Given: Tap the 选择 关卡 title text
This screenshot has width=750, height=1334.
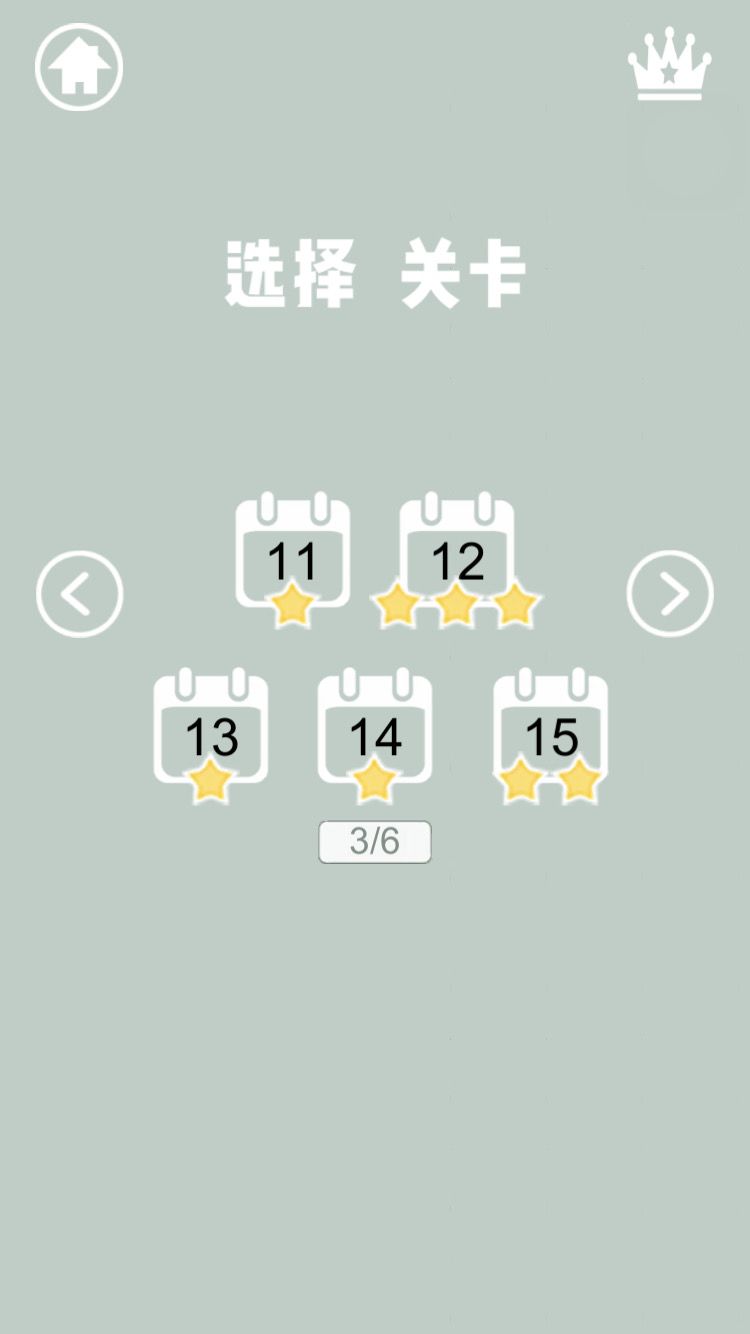Looking at the screenshot, I should [375, 270].
